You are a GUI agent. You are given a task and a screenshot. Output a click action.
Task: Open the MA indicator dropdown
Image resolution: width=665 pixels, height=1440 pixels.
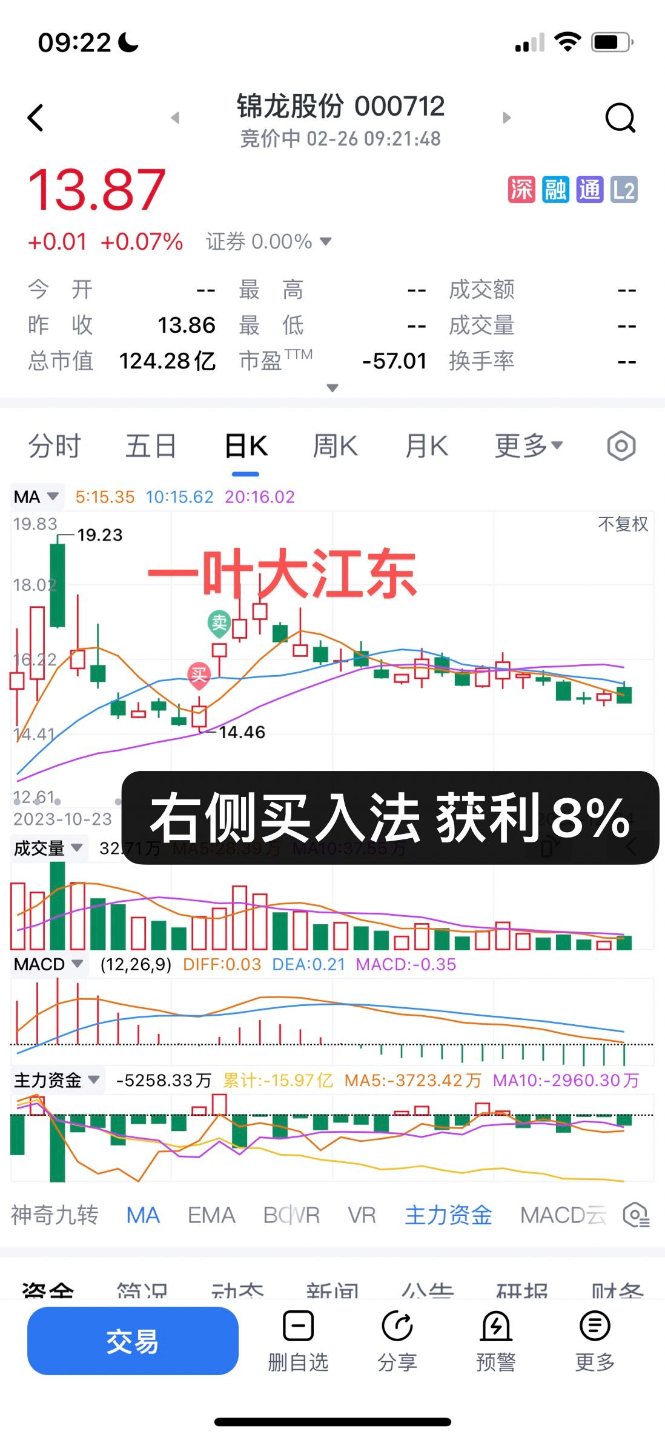pyautogui.click(x=38, y=496)
